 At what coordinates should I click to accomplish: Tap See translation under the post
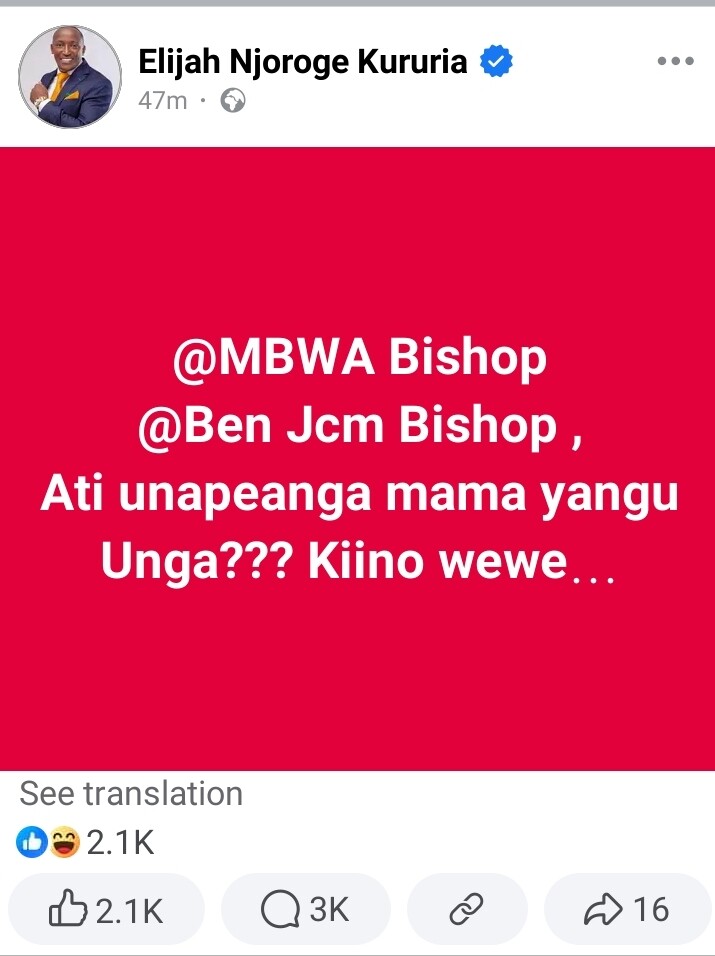pos(131,794)
